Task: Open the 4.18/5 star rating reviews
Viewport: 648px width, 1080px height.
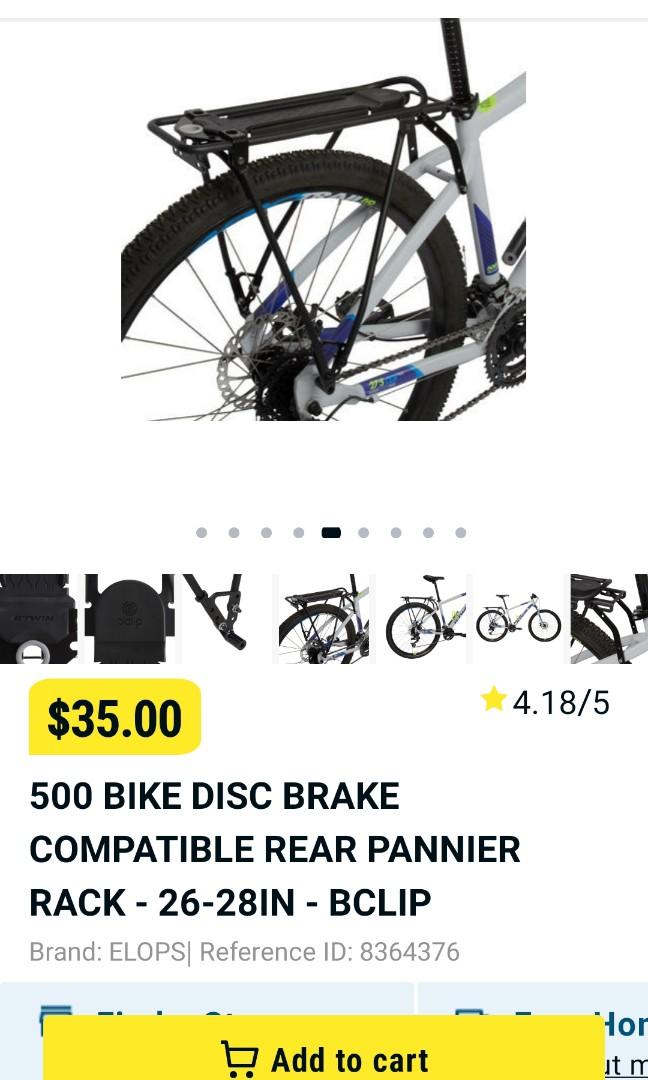Action: coord(546,702)
